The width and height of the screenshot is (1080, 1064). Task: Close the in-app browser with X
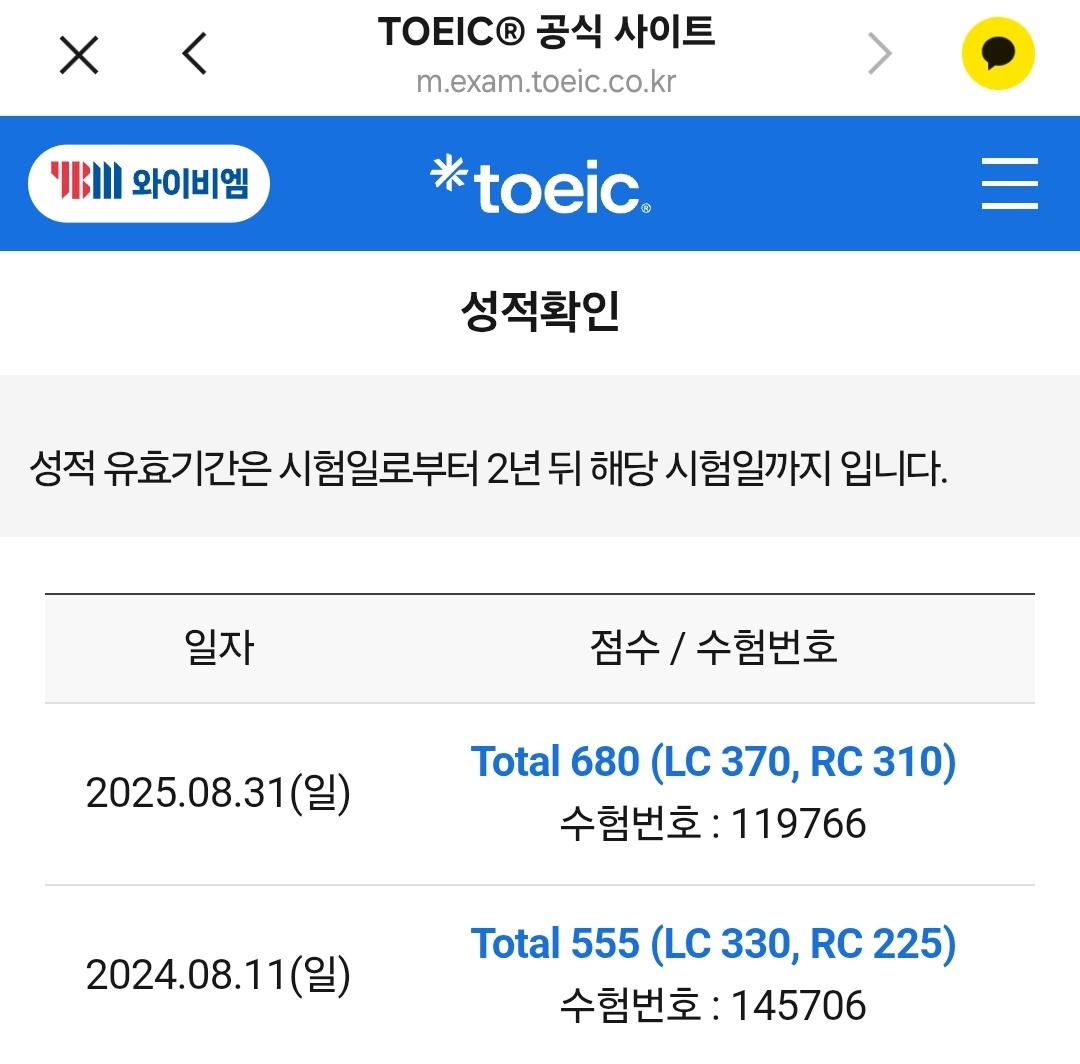tap(79, 55)
